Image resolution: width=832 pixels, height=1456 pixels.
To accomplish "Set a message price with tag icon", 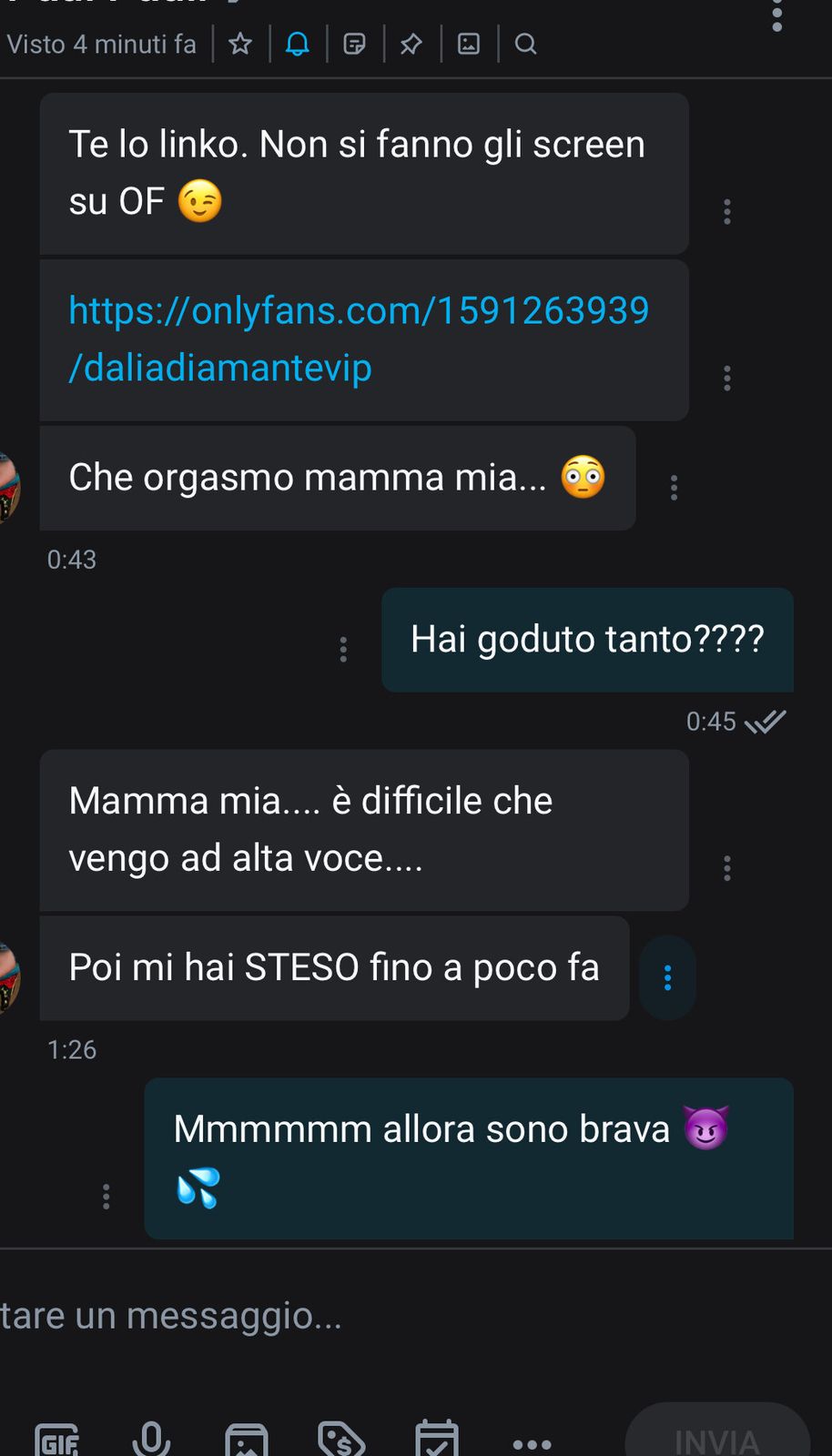I will 341,1441.
